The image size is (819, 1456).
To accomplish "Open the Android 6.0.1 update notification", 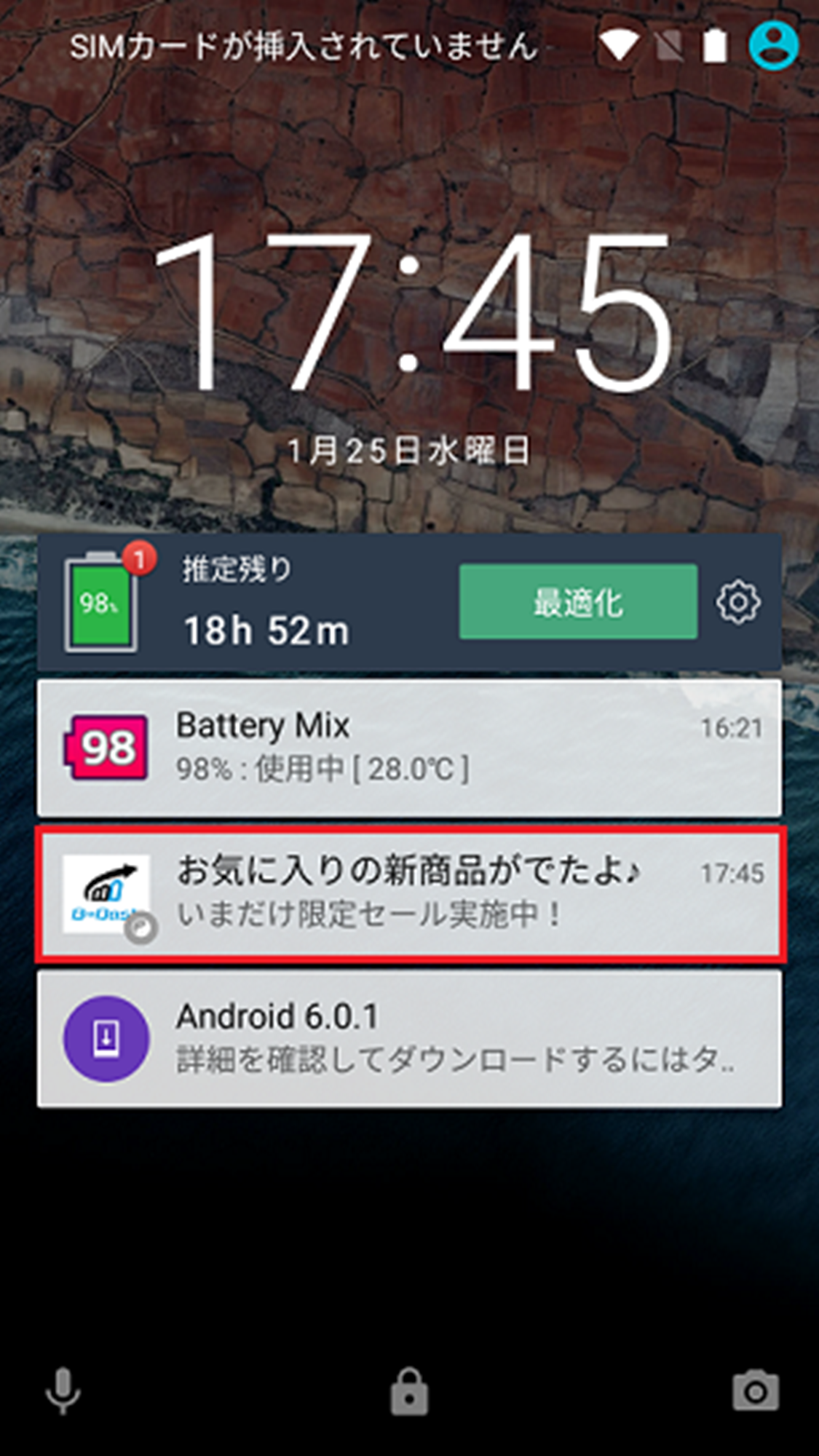I will [410, 1039].
